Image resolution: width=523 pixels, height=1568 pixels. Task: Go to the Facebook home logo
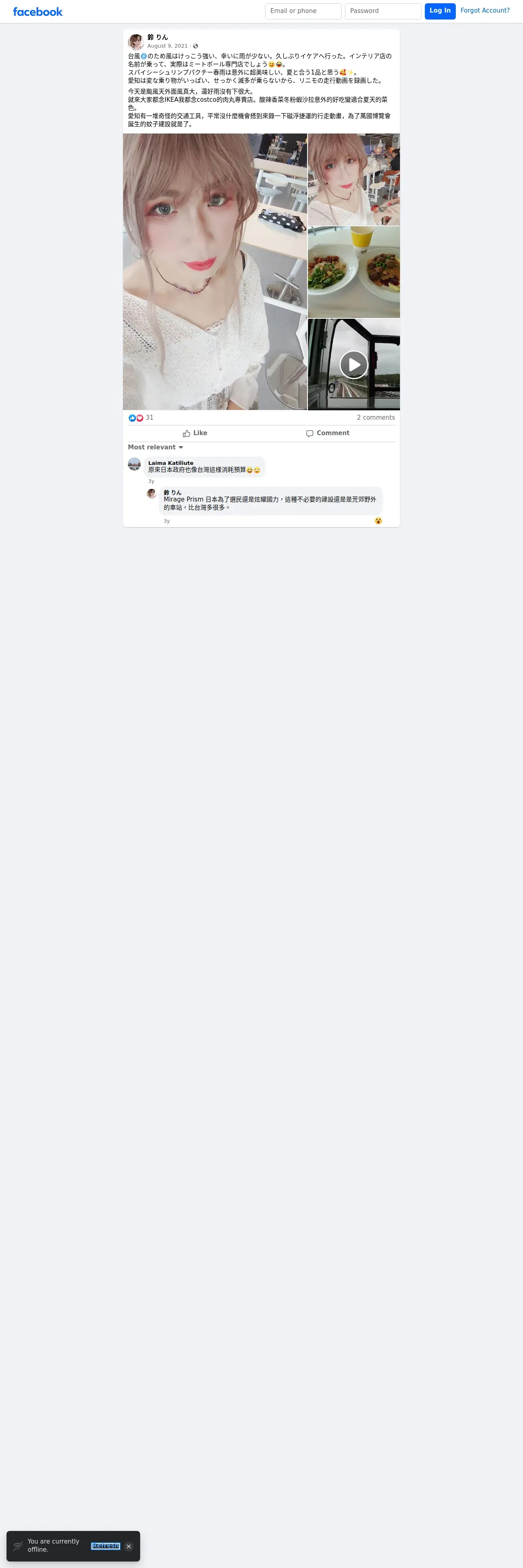(38, 11)
